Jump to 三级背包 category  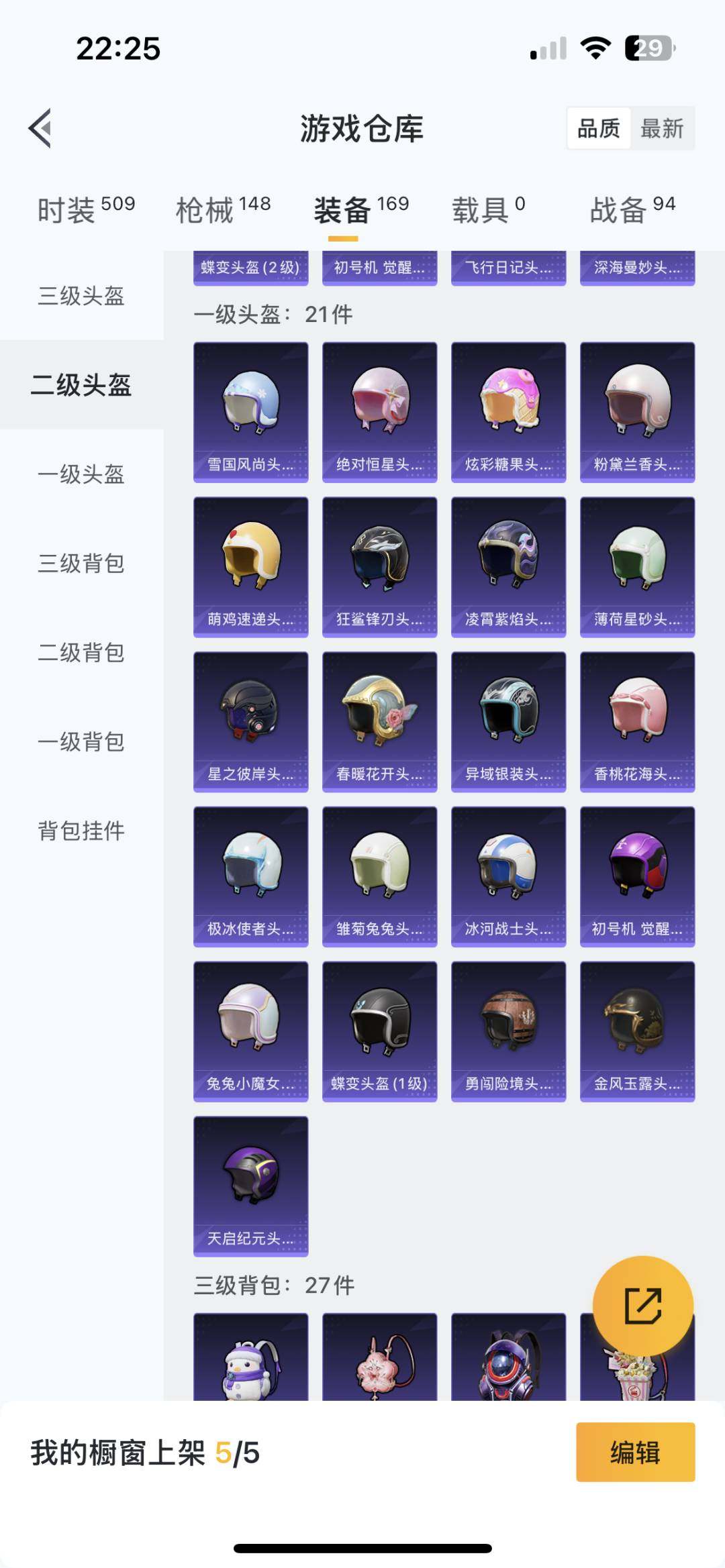click(x=81, y=564)
